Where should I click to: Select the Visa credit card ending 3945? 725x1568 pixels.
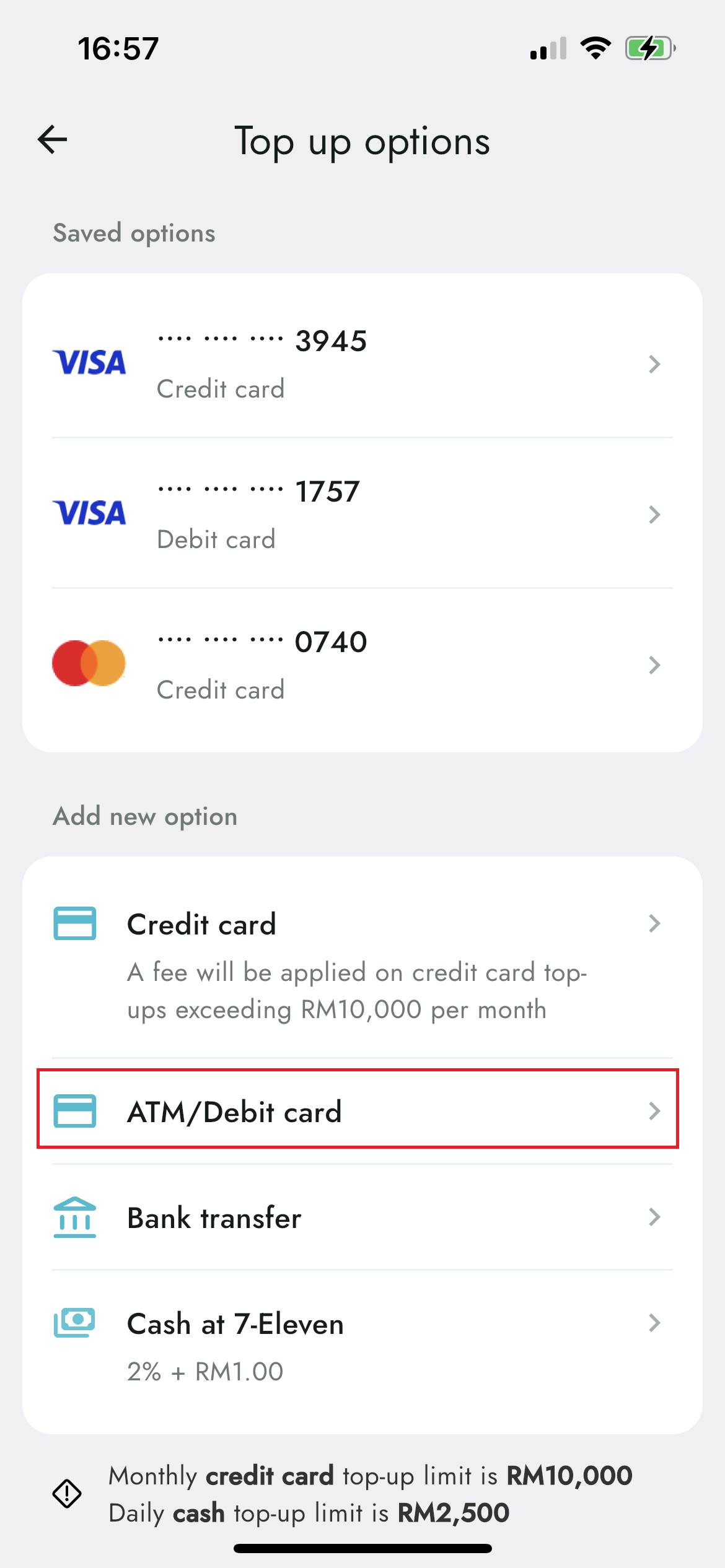click(362, 363)
